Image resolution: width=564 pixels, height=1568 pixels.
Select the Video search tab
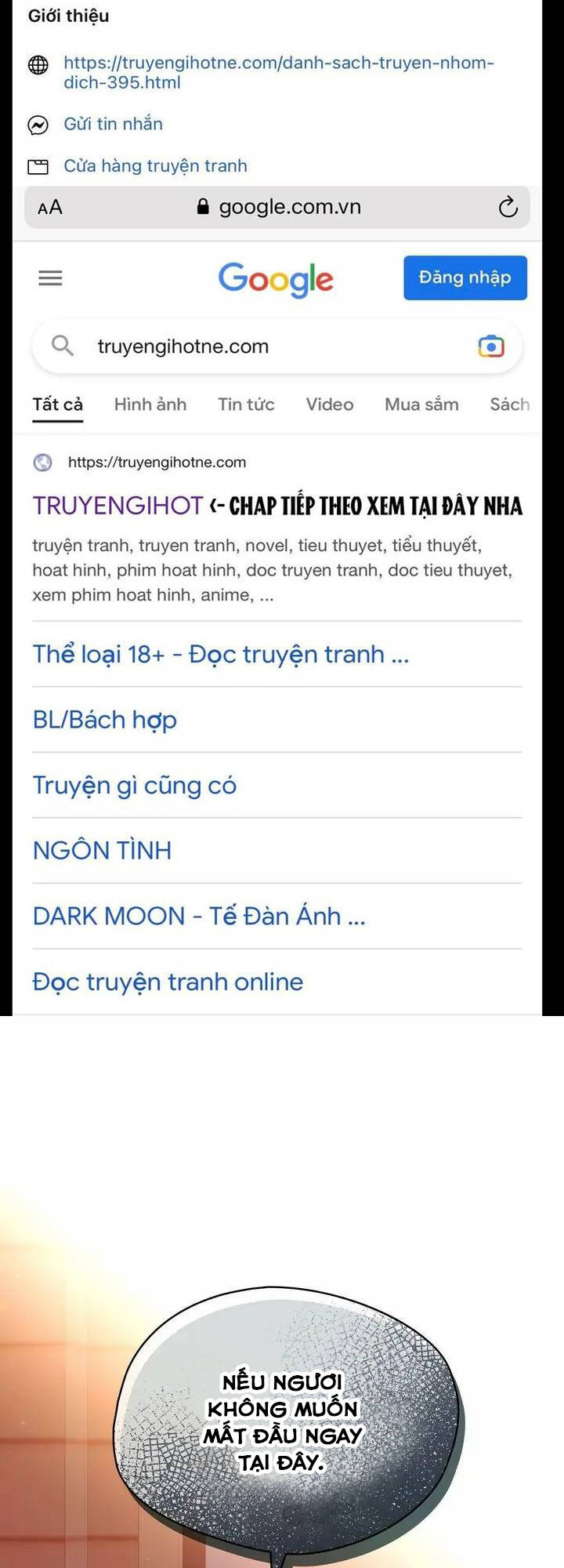329,405
